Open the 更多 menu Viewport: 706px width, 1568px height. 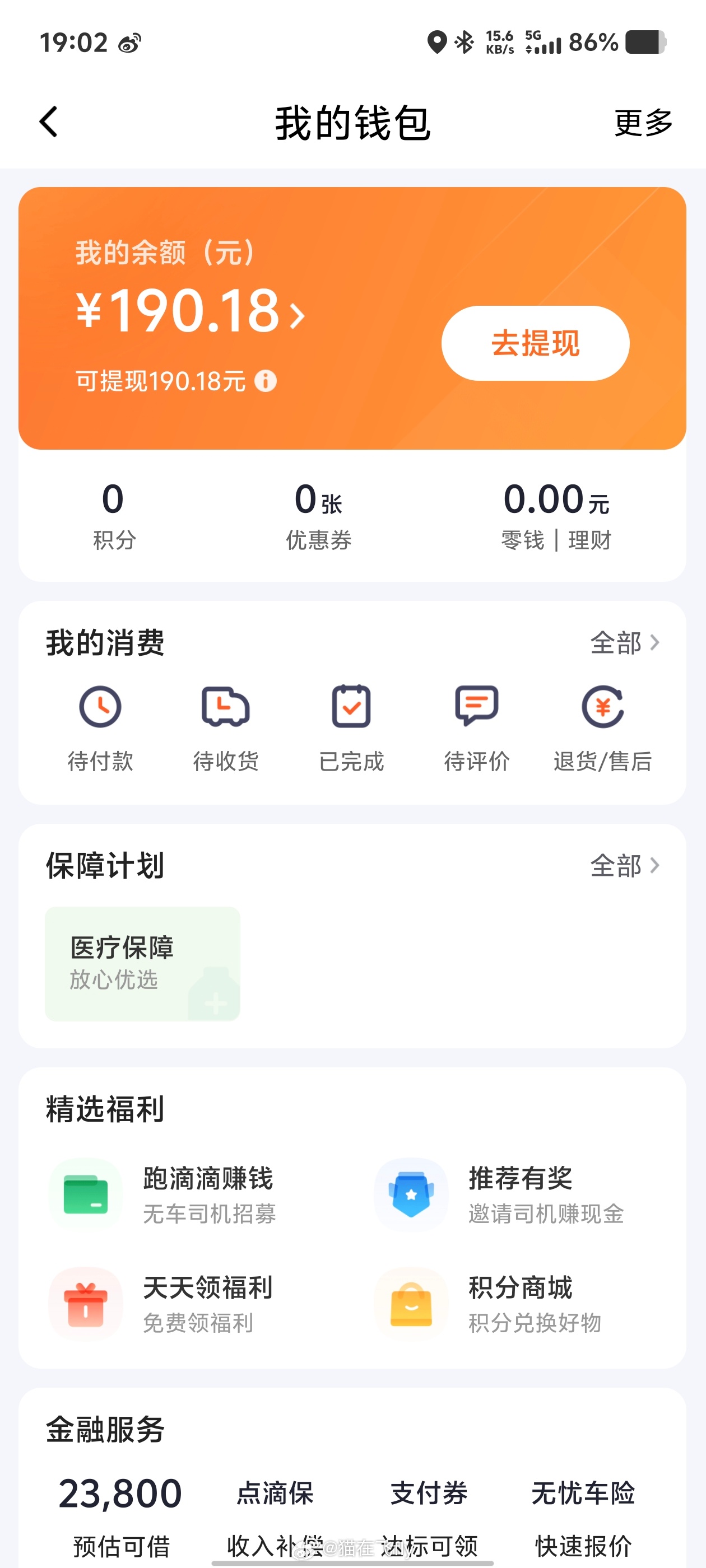pyautogui.click(x=643, y=123)
